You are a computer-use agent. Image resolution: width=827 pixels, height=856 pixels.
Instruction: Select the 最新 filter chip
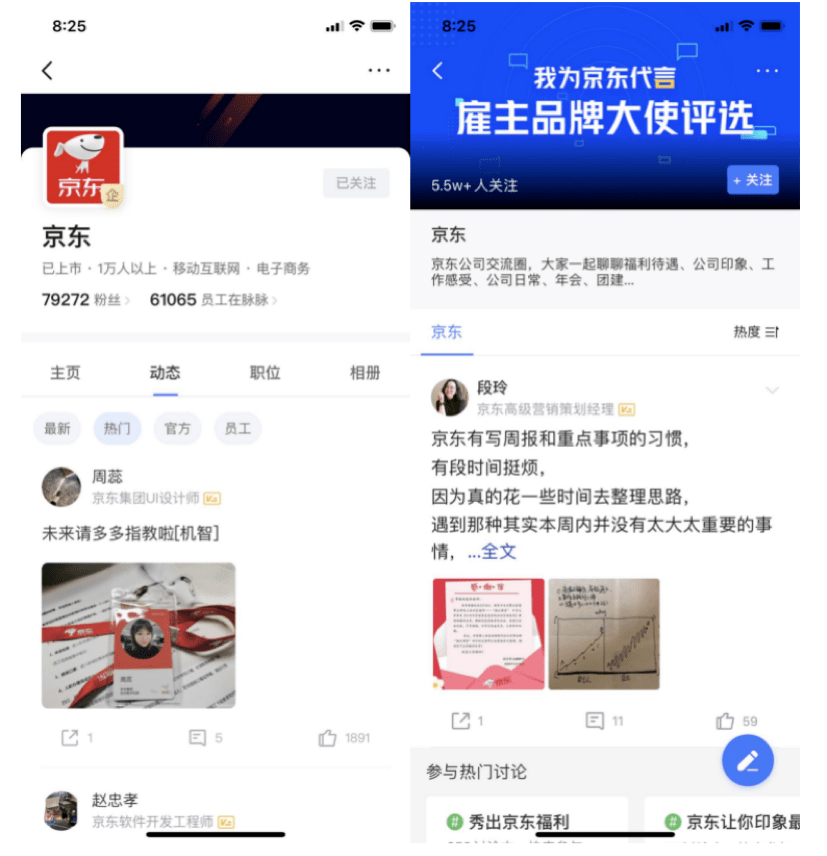pos(57,428)
